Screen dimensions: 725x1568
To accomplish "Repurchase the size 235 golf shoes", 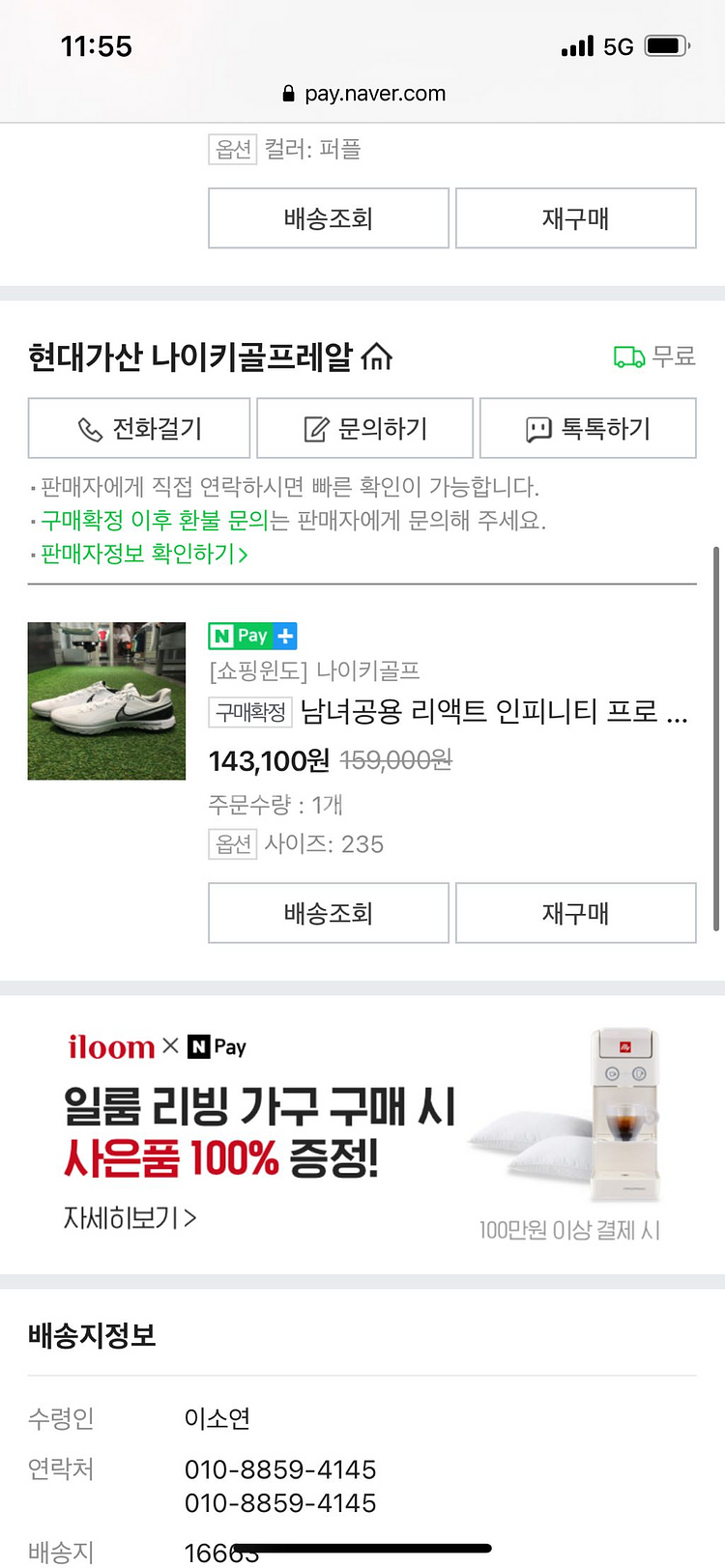I will click(x=576, y=913).
